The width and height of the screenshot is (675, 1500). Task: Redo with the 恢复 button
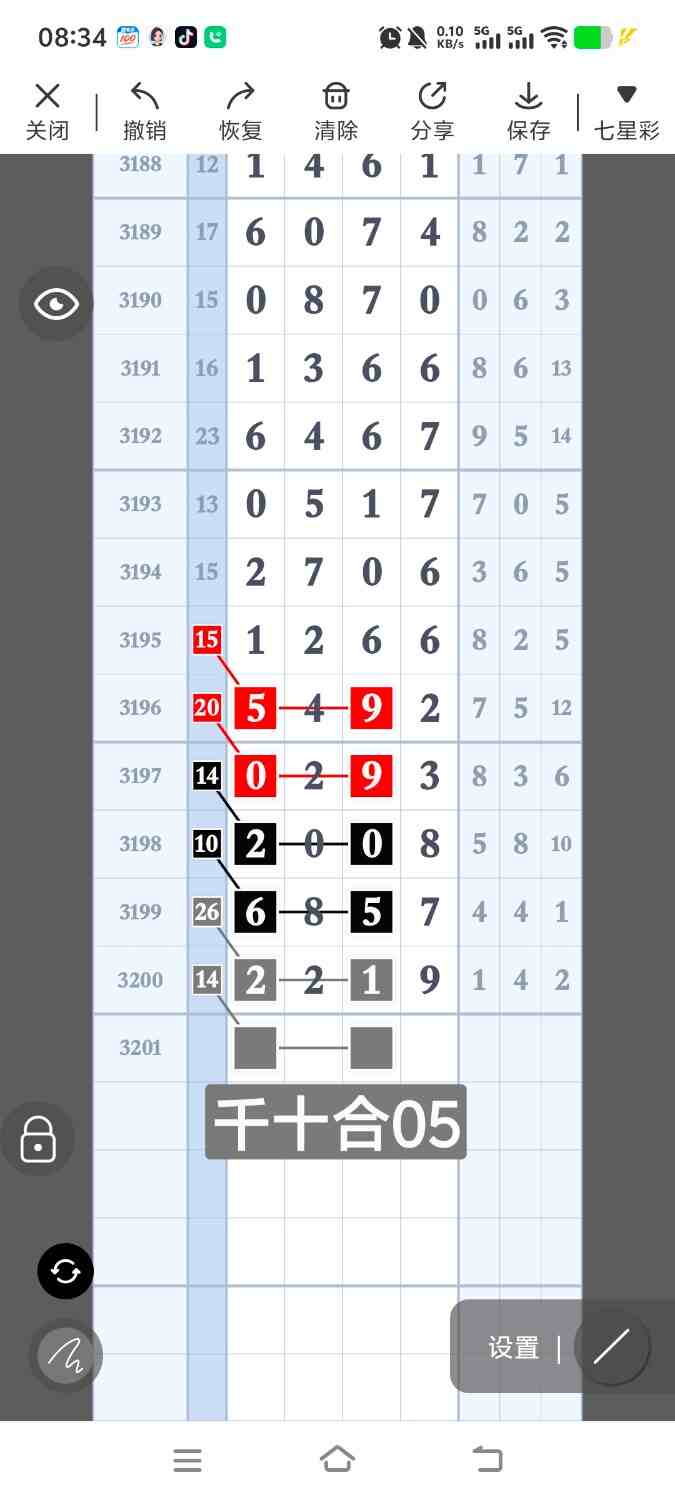coord(241,110)
